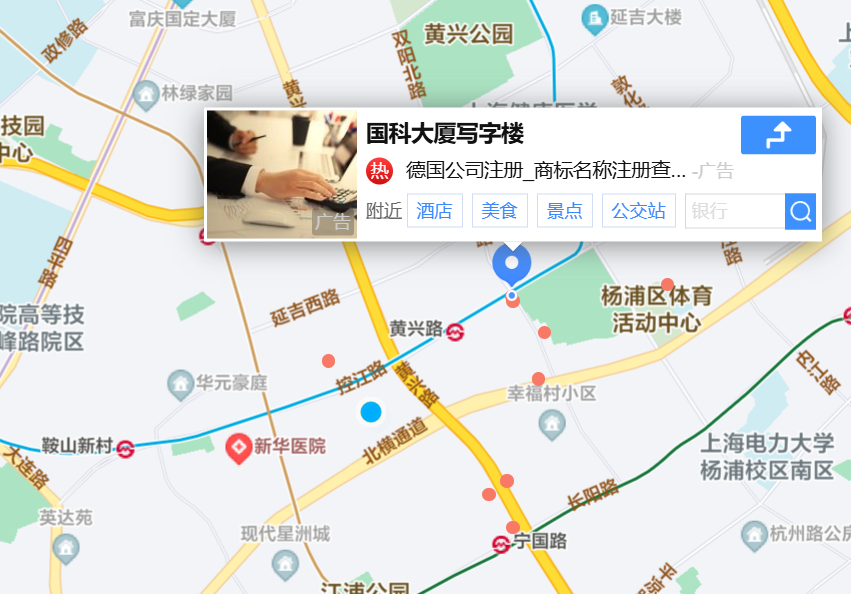Tap the 林绿家园 residence marker
The image size is (851, 594).
[x=146, y=96]
